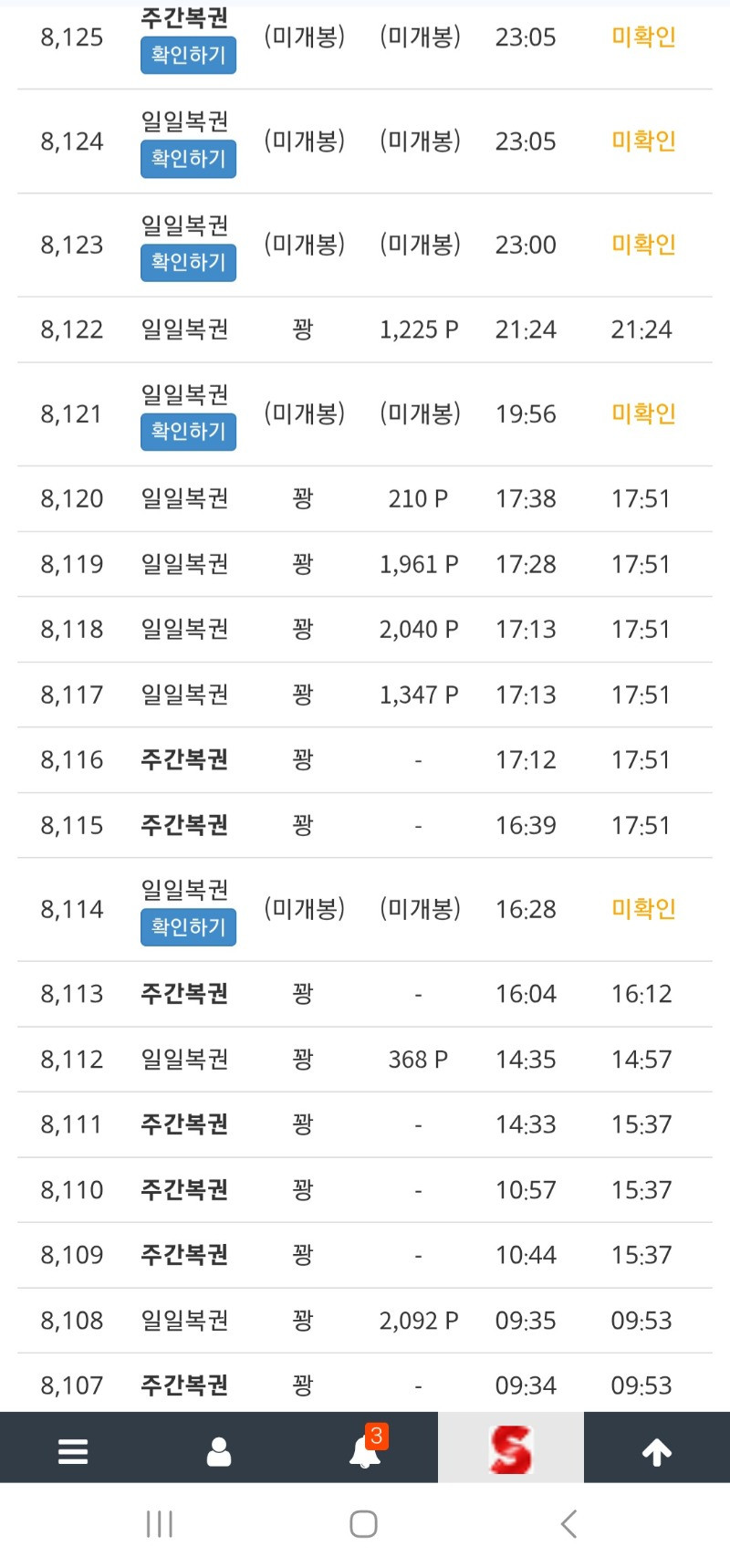This screenshot has width=730, height=1568.
Task: Open 확인하기 for entry 8,114
Action: [x=188, y=927]
